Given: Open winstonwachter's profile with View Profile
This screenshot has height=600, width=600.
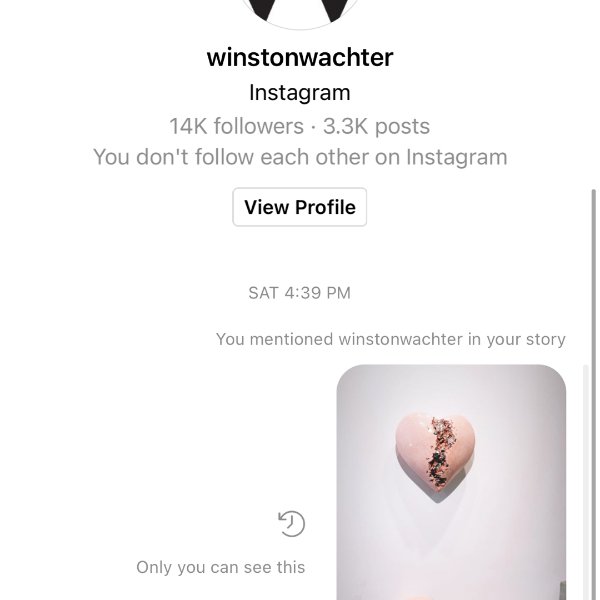Looking at the screenshot, I should pyautogui.click(x=300, y=207).
